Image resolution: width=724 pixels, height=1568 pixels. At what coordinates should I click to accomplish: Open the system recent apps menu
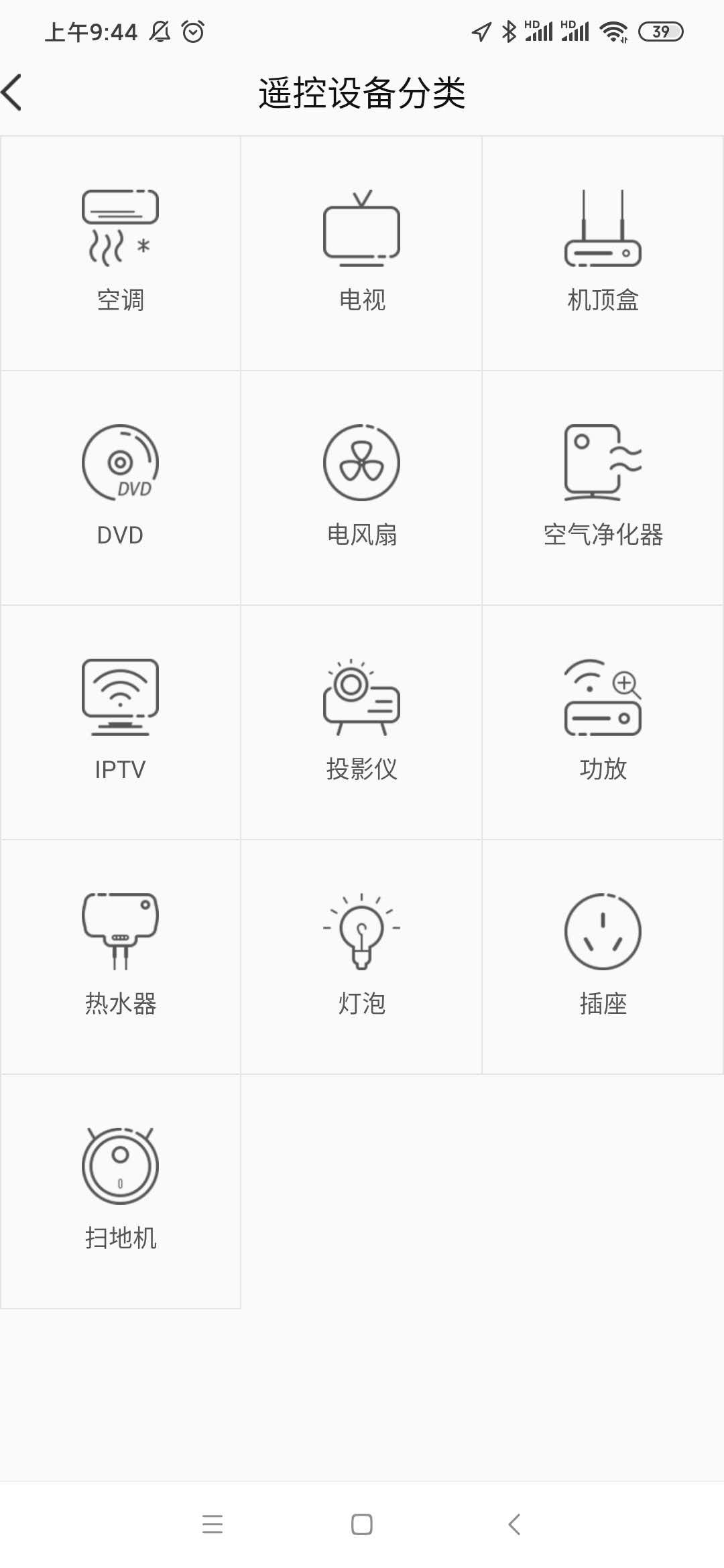[213, 1524]
